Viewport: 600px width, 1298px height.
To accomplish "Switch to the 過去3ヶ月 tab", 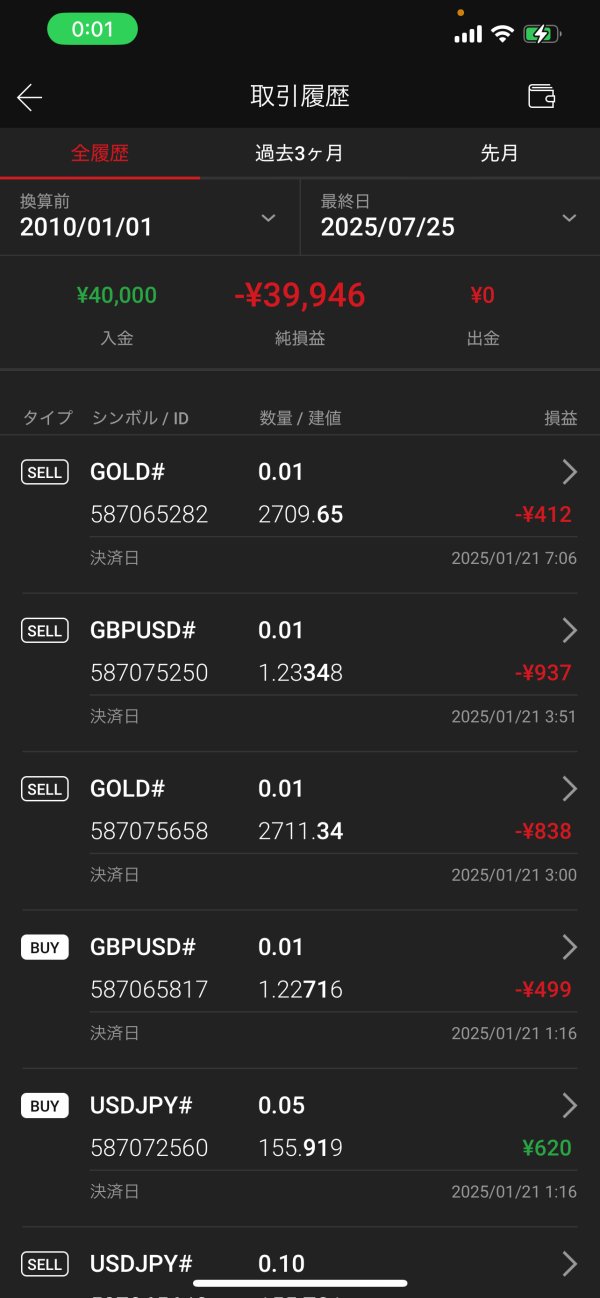I will (x=299, y=154).
